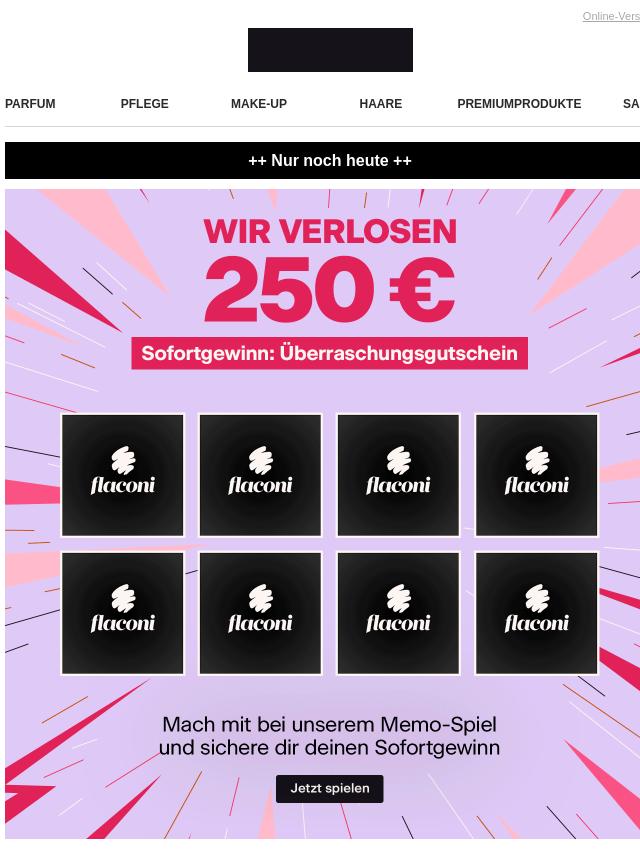The height and width of the screenshot is (854, 640).
Task: Browse the MAKE-UP category
Action: coord(259,104)
